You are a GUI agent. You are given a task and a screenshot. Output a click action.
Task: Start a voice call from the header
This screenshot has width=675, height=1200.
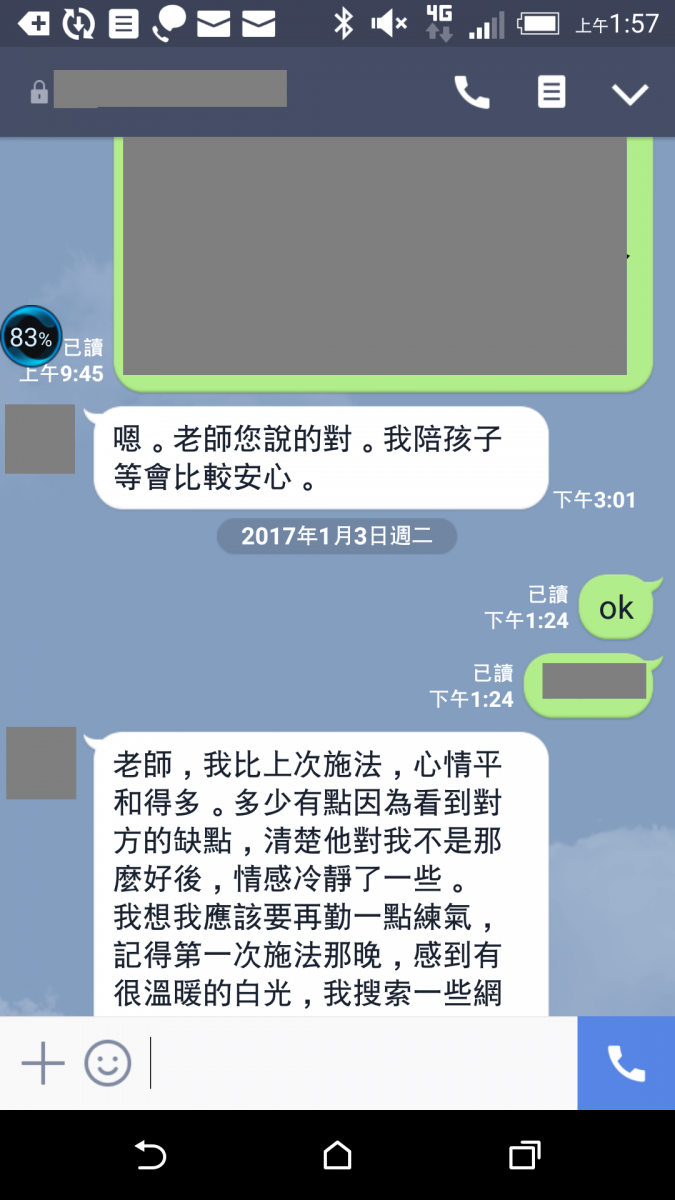(472, 93)
